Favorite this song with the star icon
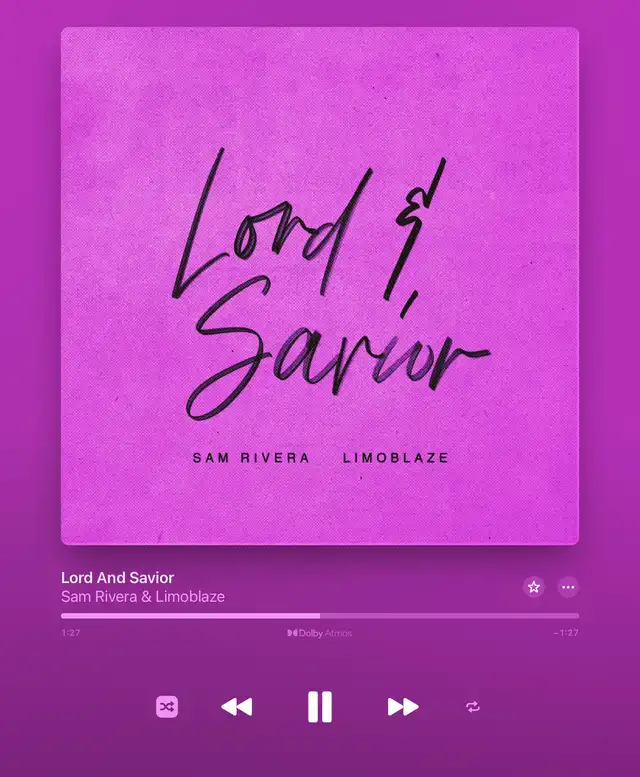This screenshot has height=777, width=640. coord(534,587)
